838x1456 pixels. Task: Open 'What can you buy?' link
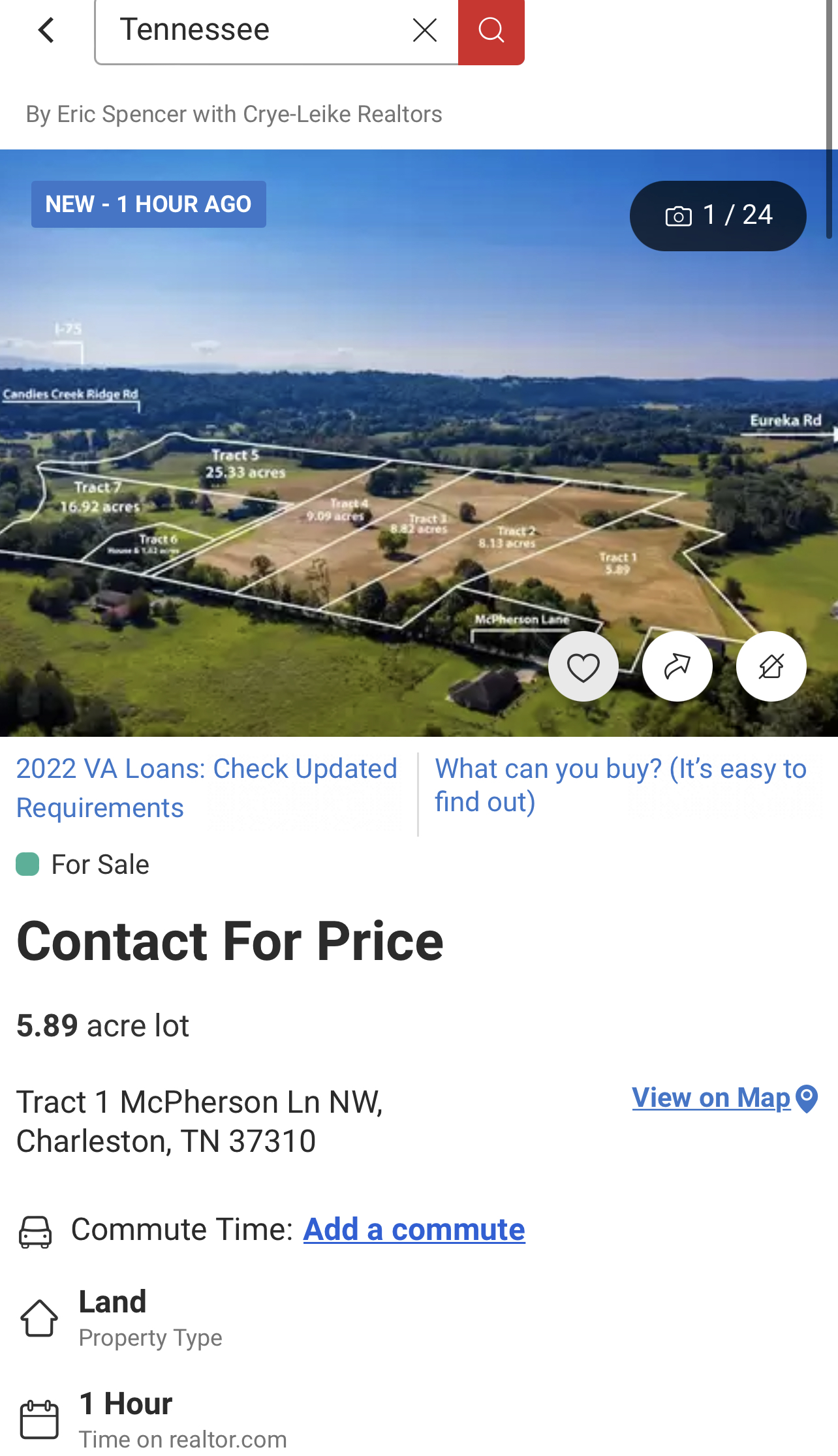point(621,785)
